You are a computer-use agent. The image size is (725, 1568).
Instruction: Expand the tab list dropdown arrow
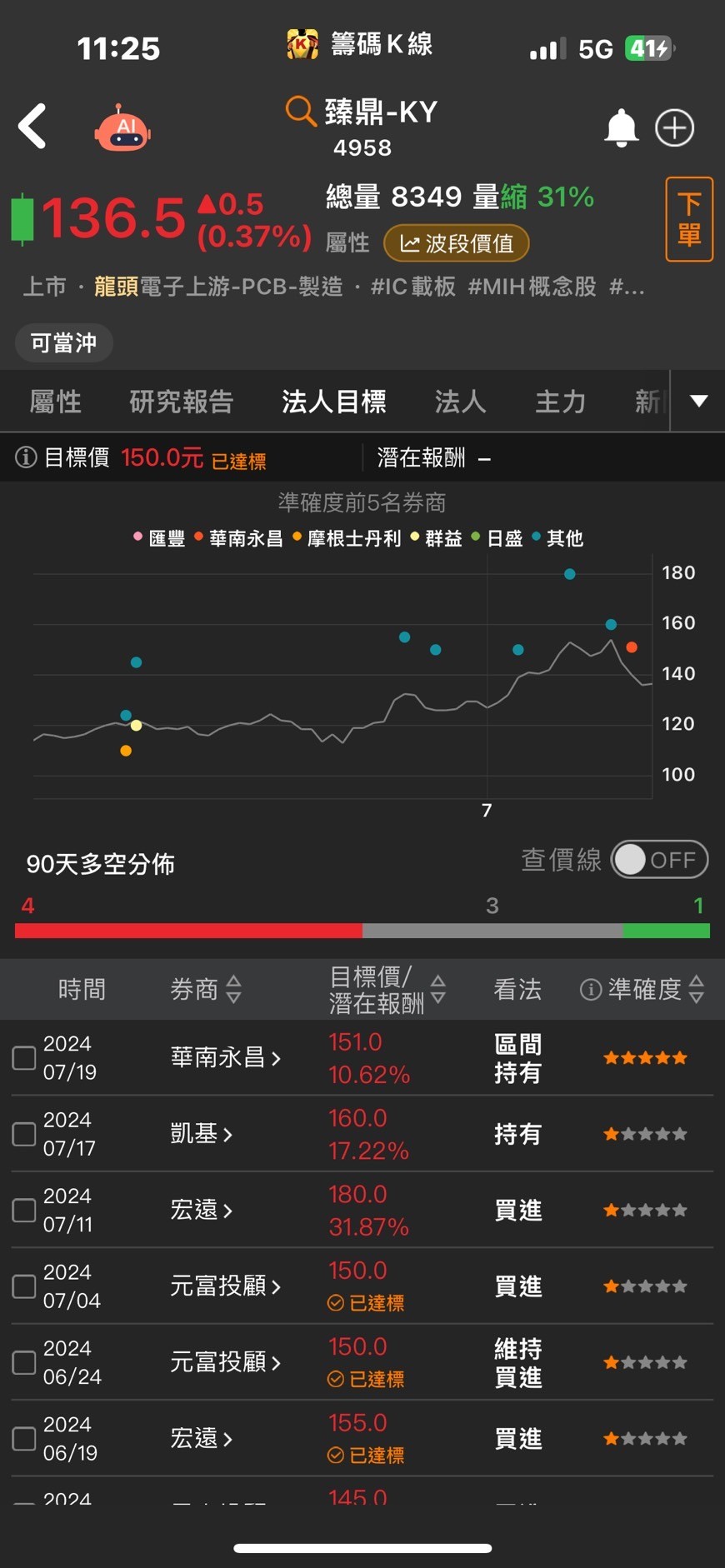point(698,402)
